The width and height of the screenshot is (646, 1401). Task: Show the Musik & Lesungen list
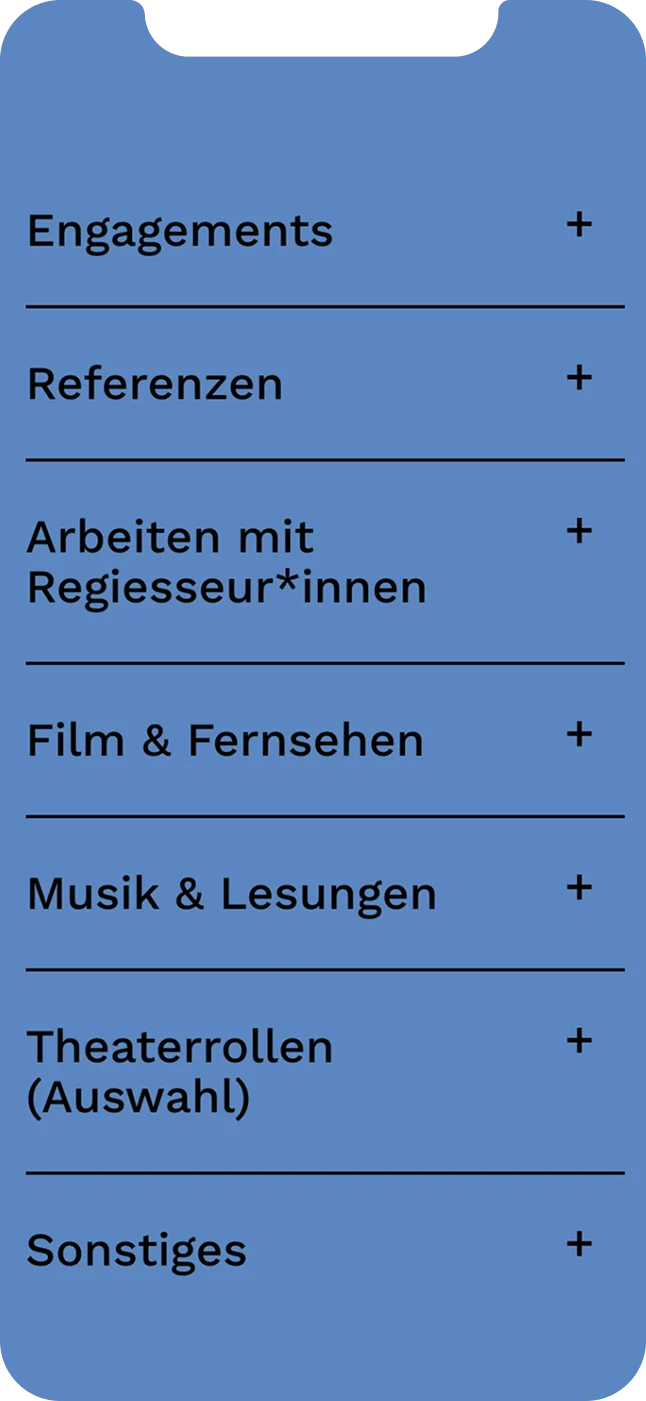click(x=579, y=888)
